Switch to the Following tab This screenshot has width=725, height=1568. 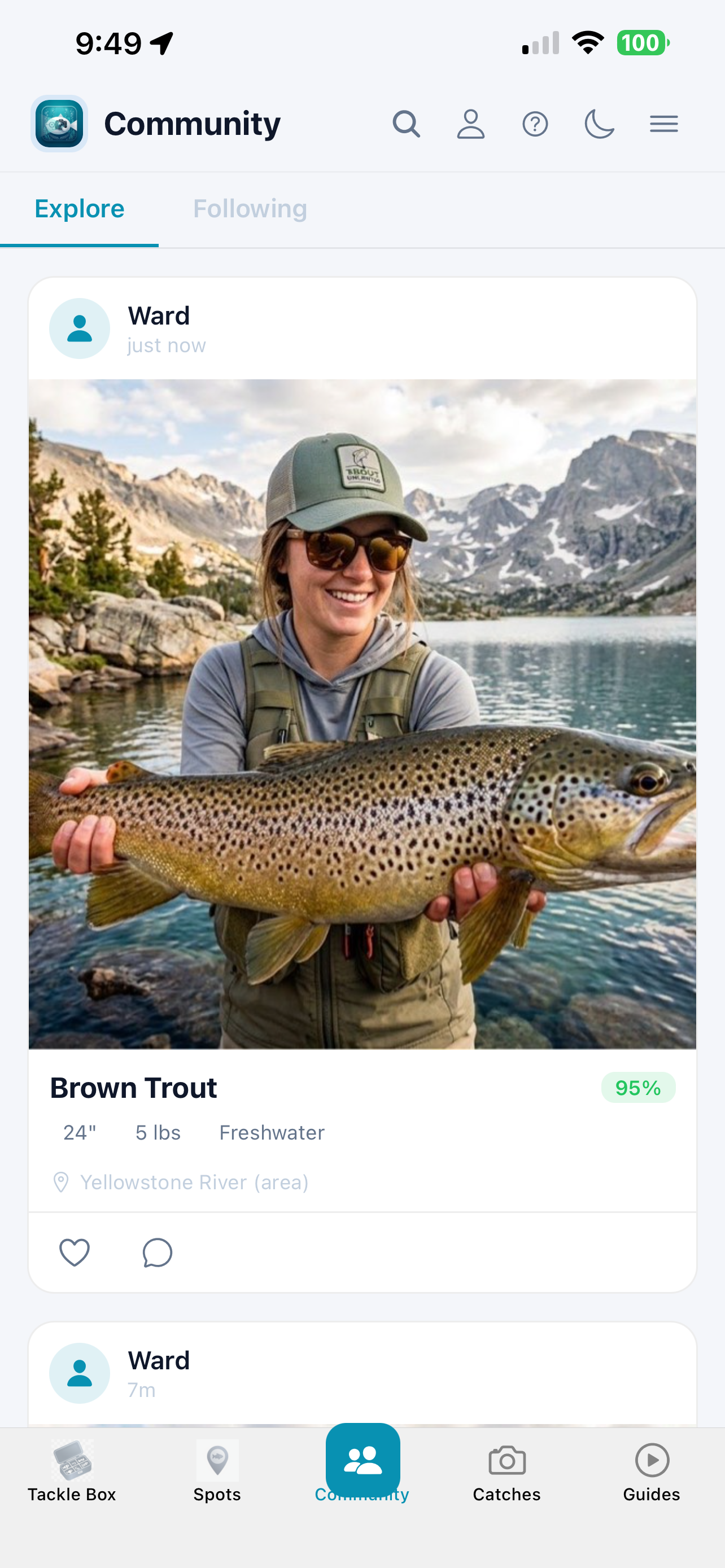point(250,209)
